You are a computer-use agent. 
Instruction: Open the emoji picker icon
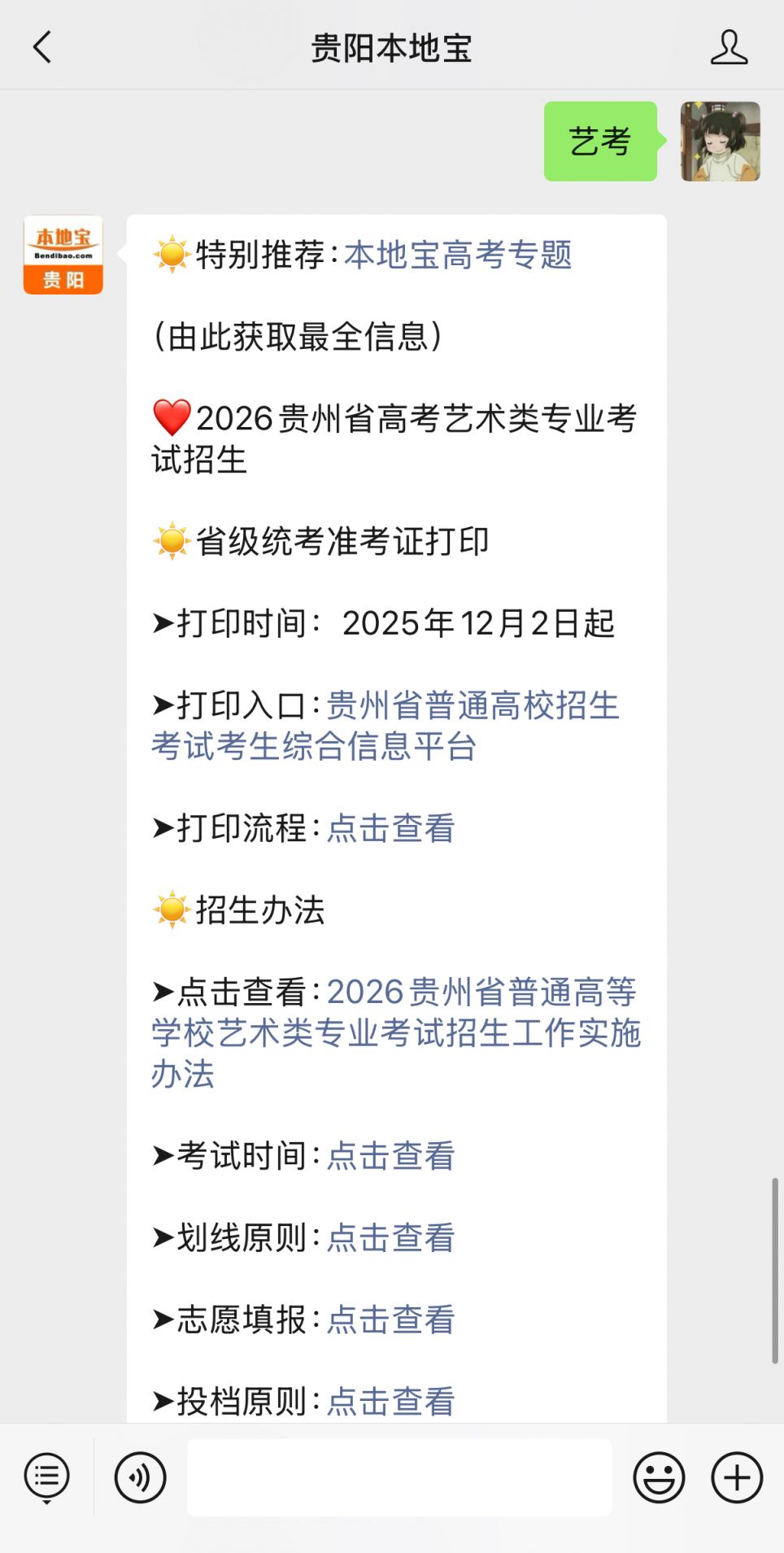[660, 1477]
